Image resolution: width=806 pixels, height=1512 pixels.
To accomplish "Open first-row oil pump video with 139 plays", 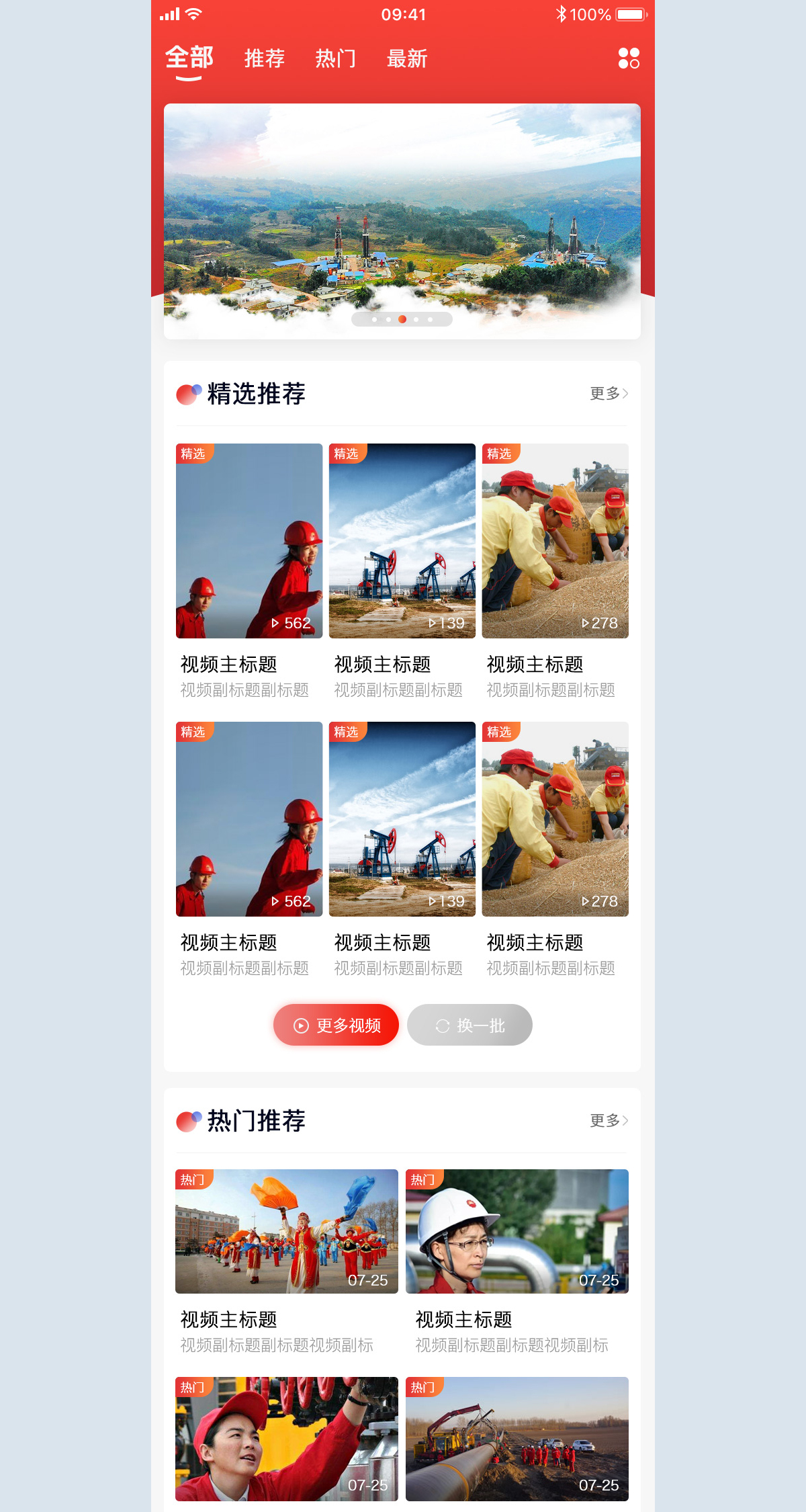I will (402, 541).
